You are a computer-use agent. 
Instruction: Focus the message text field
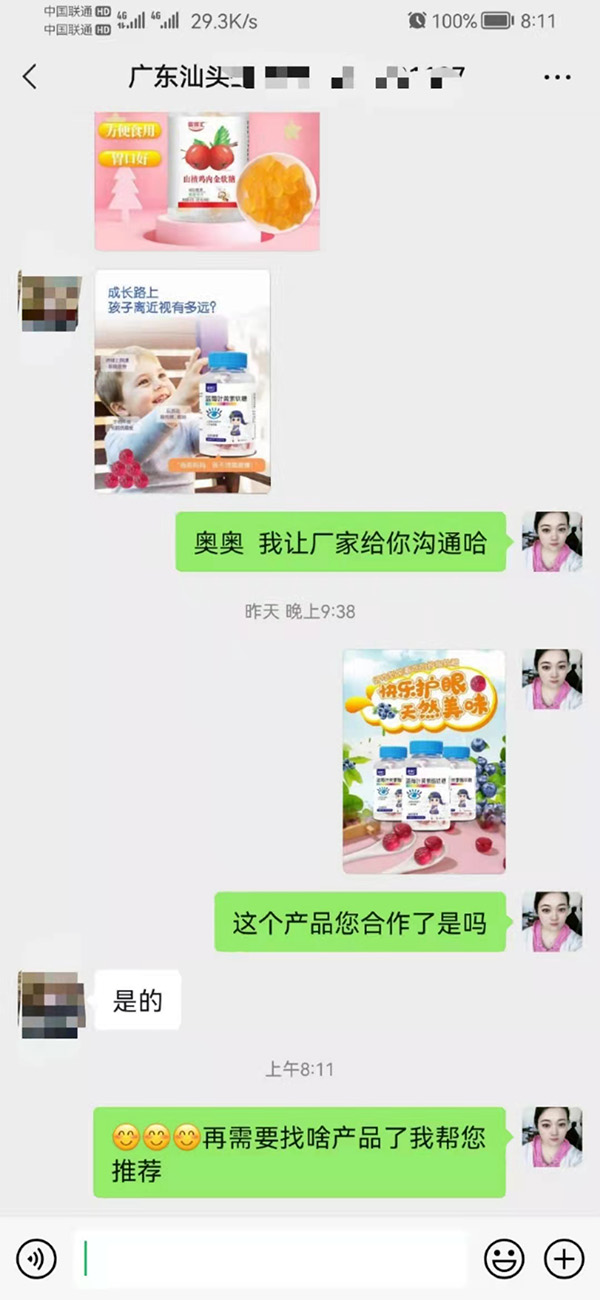[x=270, y=1258]
